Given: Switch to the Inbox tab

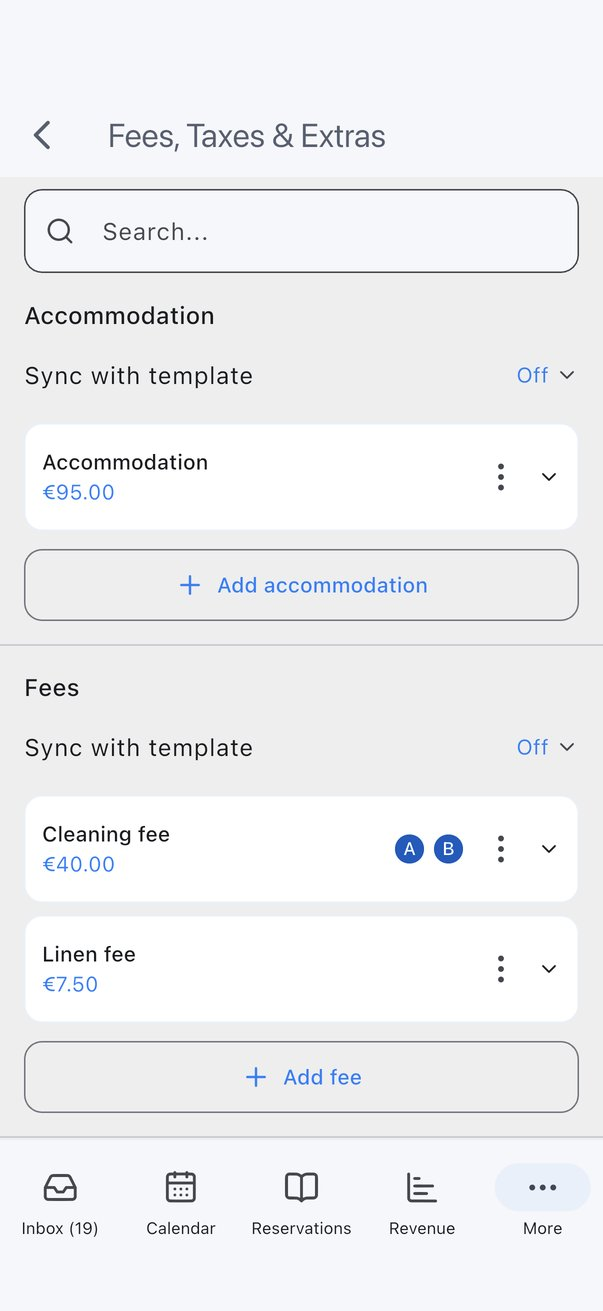Looking at the screenshot, I should 60,1203.
